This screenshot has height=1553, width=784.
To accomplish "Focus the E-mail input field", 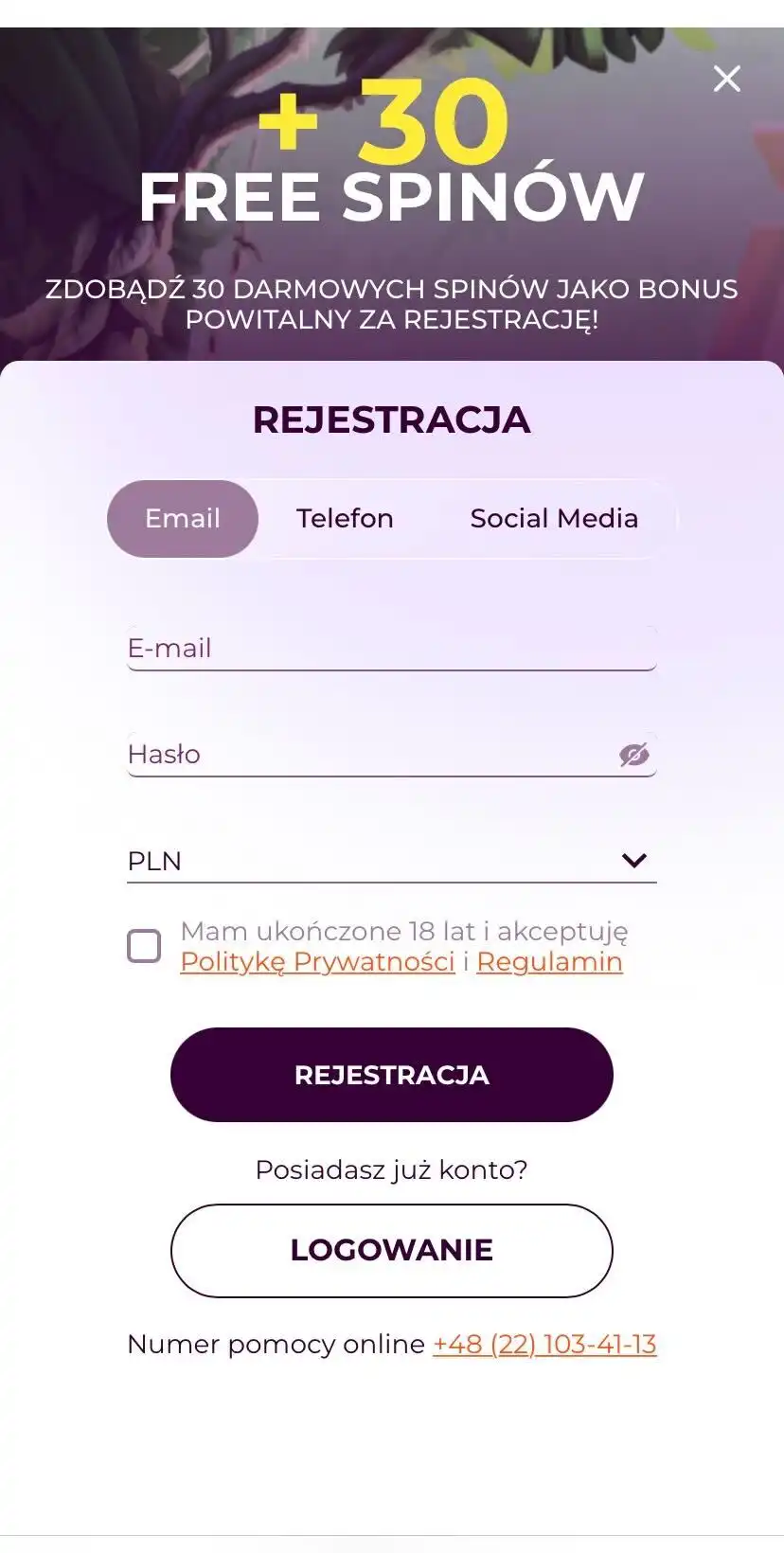I will [x=391, y=649].
